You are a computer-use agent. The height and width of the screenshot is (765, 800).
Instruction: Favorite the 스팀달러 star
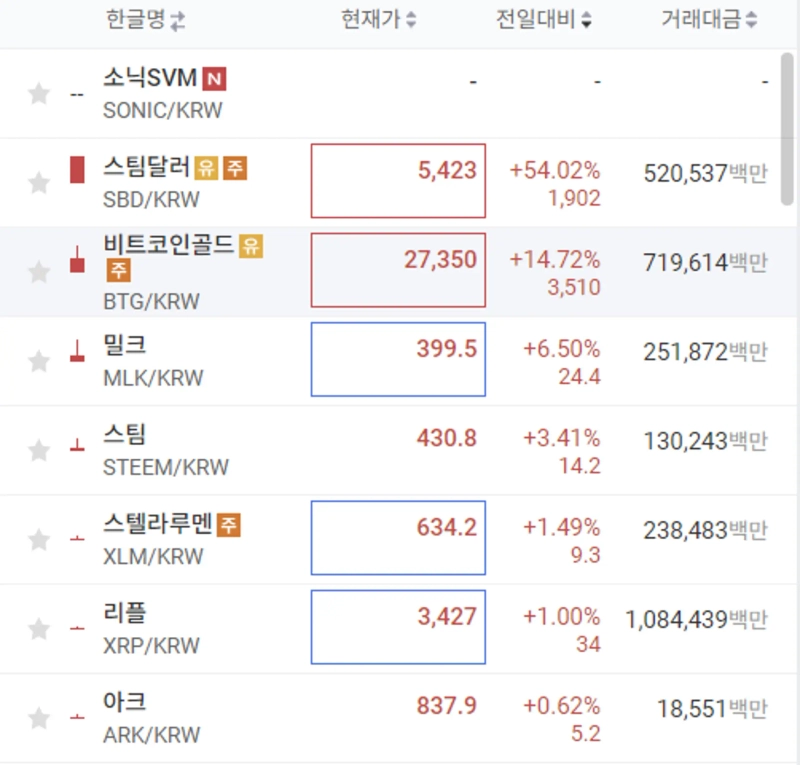click(x=38, y=183)
